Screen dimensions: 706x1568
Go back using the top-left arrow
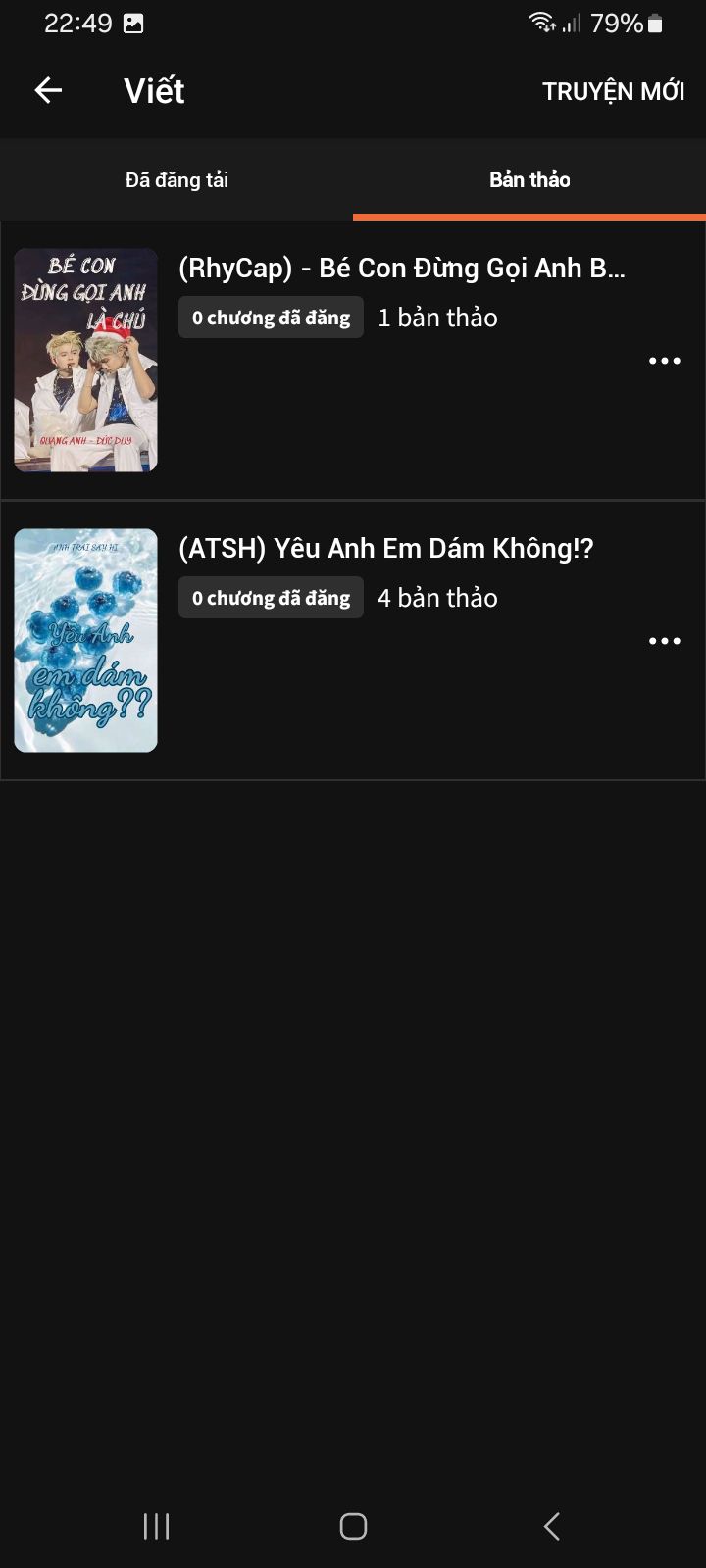click(x=48, y=91)
